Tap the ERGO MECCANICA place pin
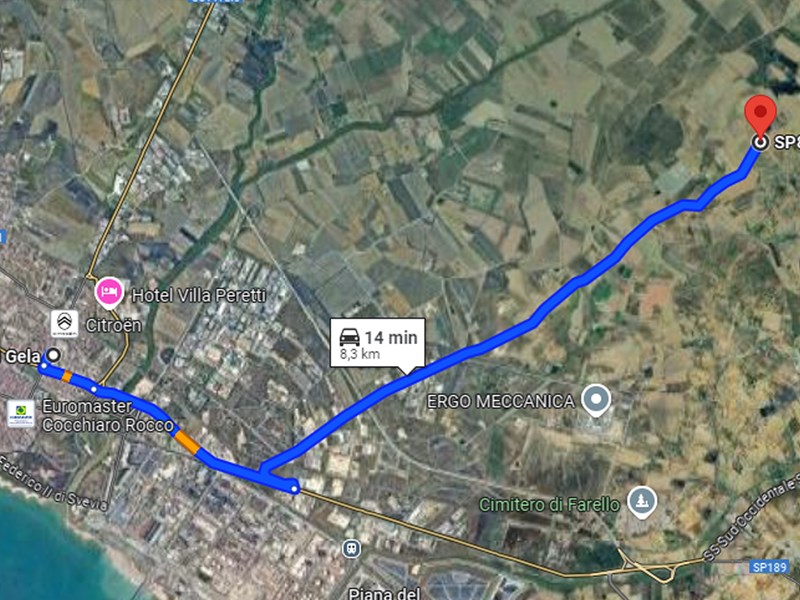 point(598,401)
